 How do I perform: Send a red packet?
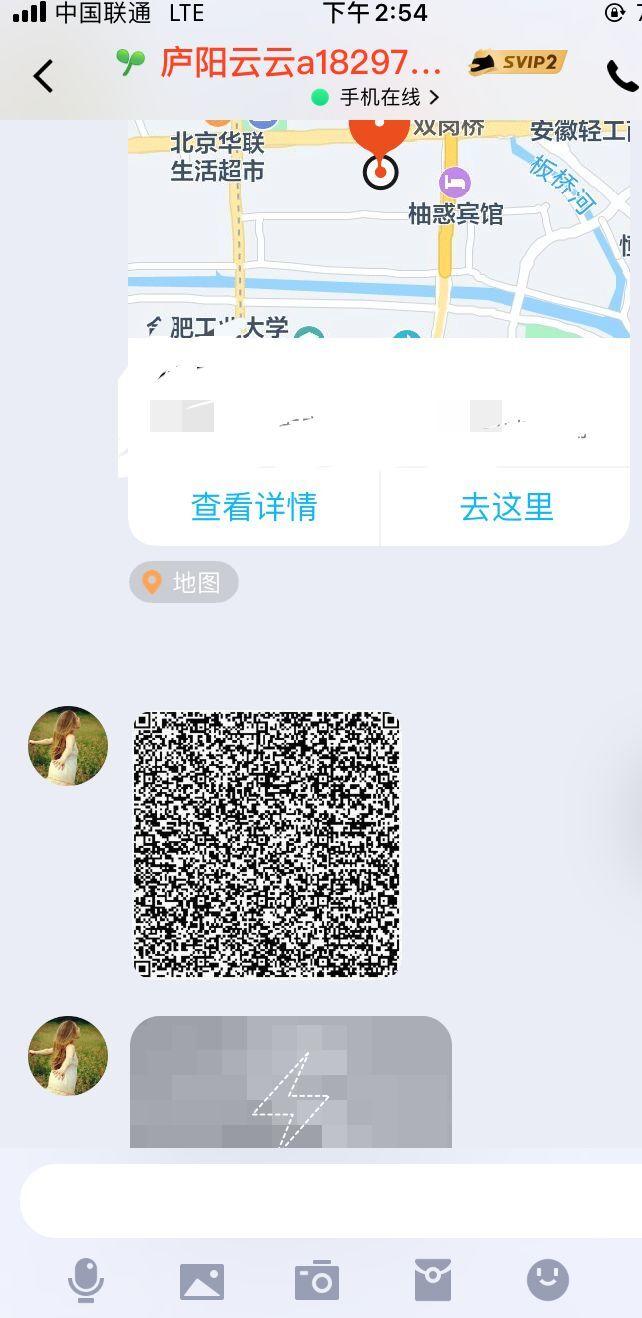pos(433,1281)
